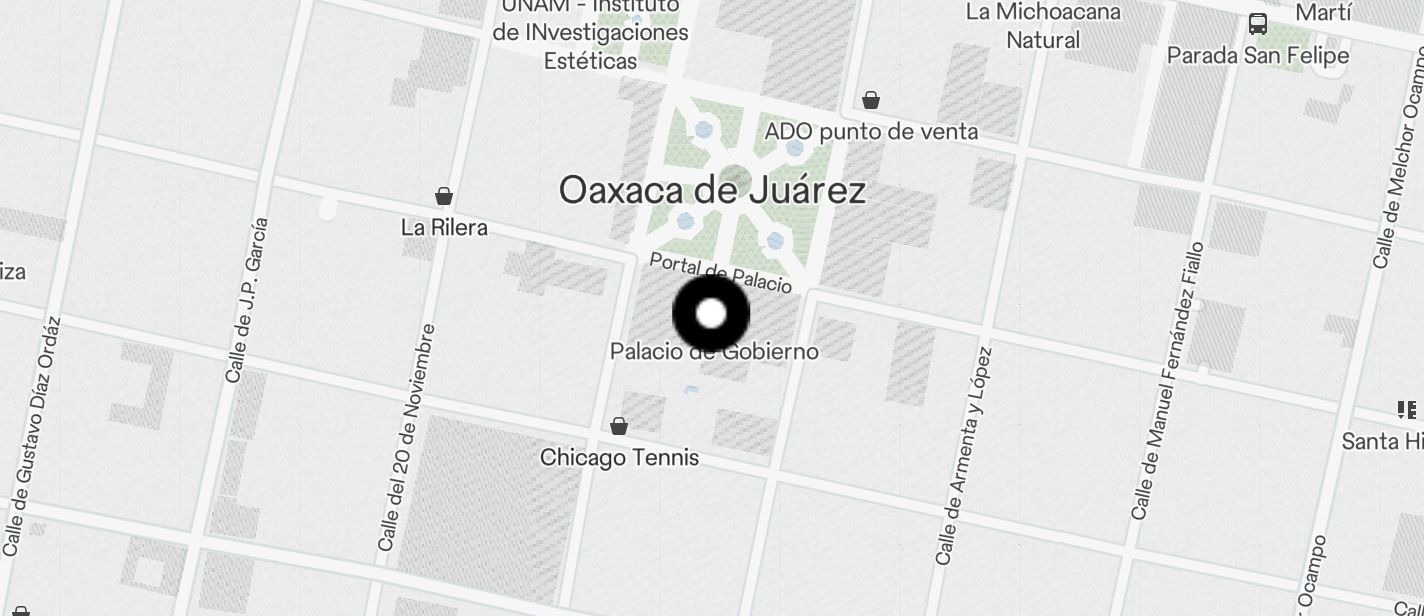Open the Chicago Tennis shop marker

619,427
